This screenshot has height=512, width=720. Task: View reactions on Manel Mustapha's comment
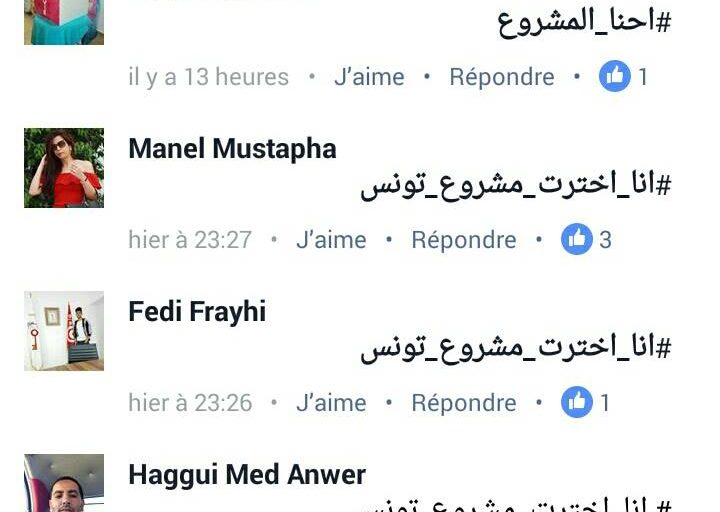click(586, 239)
